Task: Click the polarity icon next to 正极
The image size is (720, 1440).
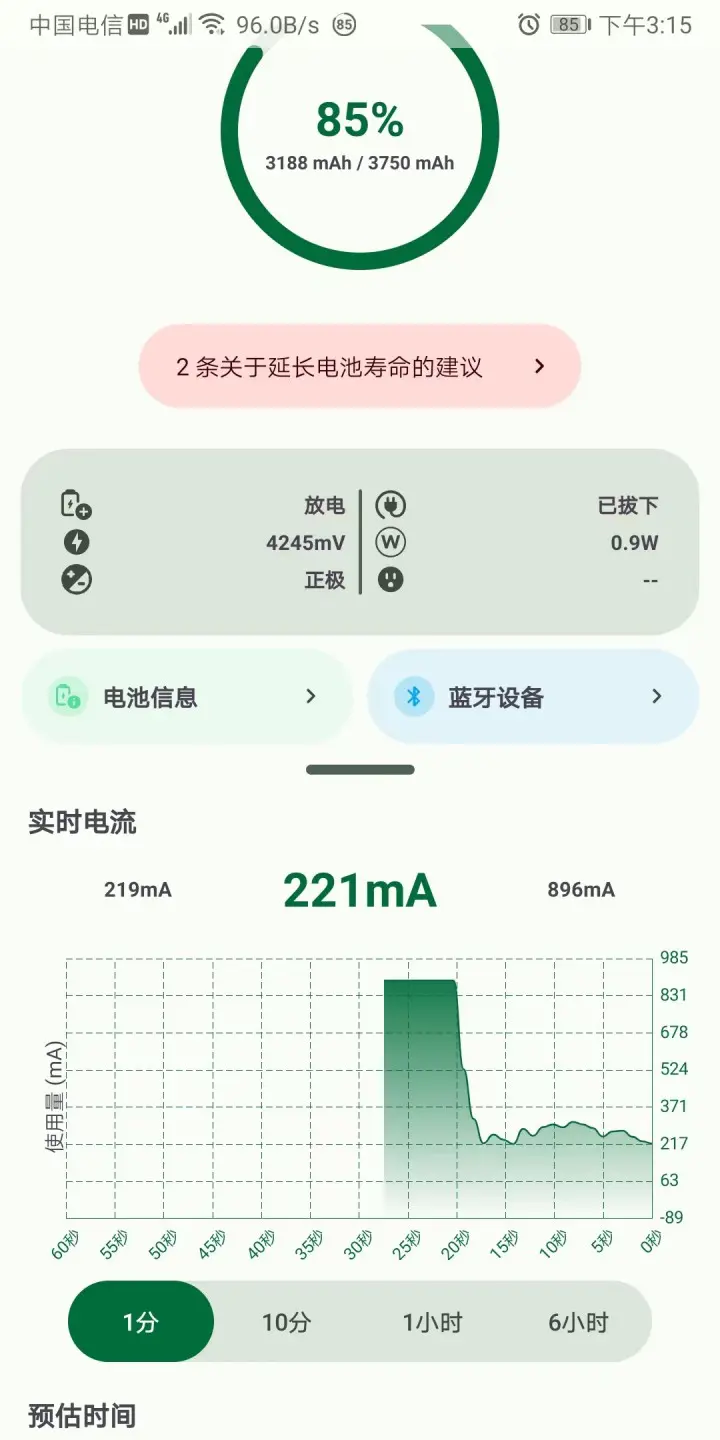Action: 79,579
